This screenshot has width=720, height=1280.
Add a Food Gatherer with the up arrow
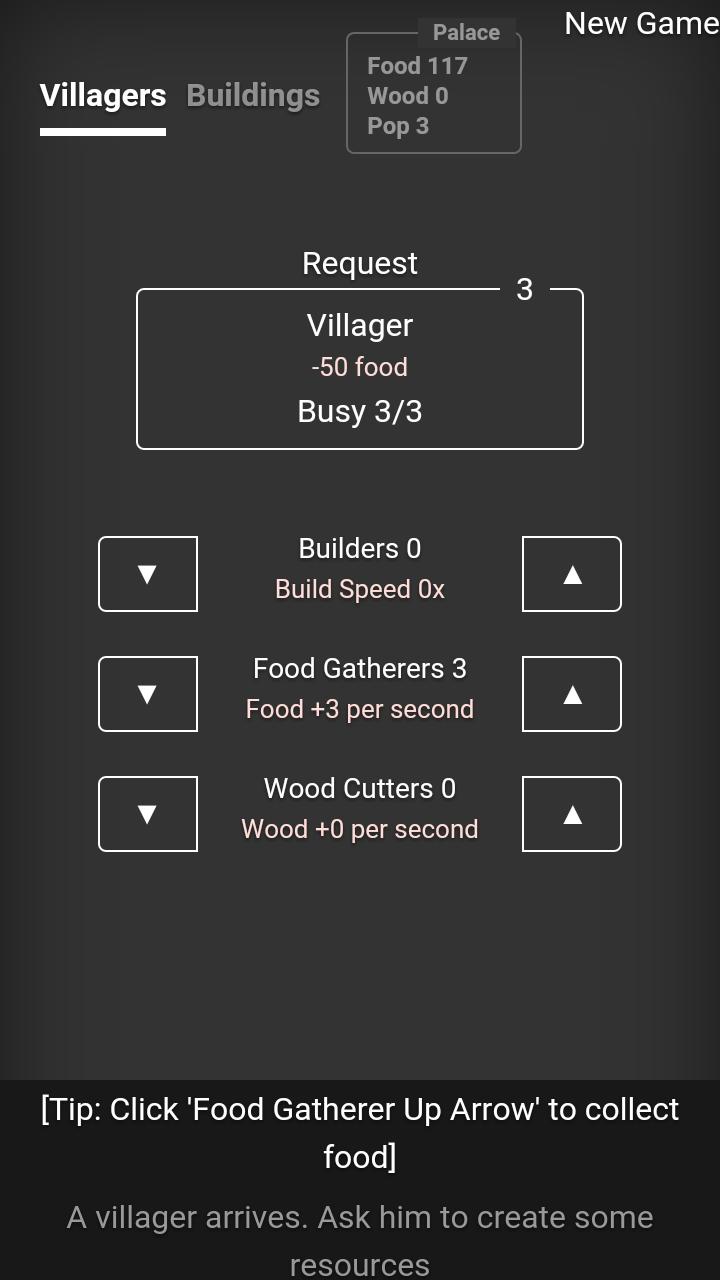pyautogui.click(x=570, y=693)
